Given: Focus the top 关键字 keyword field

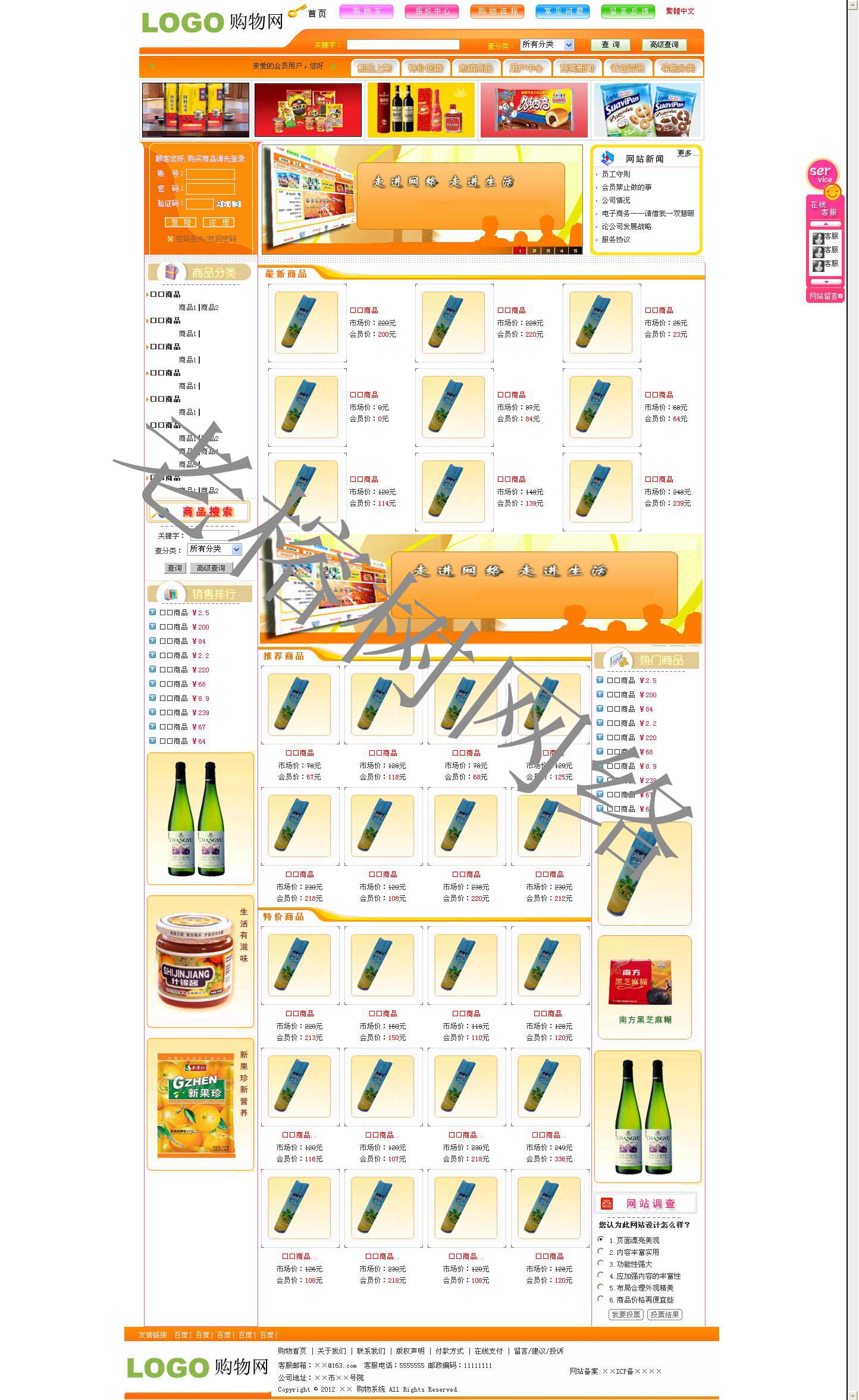Looking at the screenshot, I should tap(403, 45).
